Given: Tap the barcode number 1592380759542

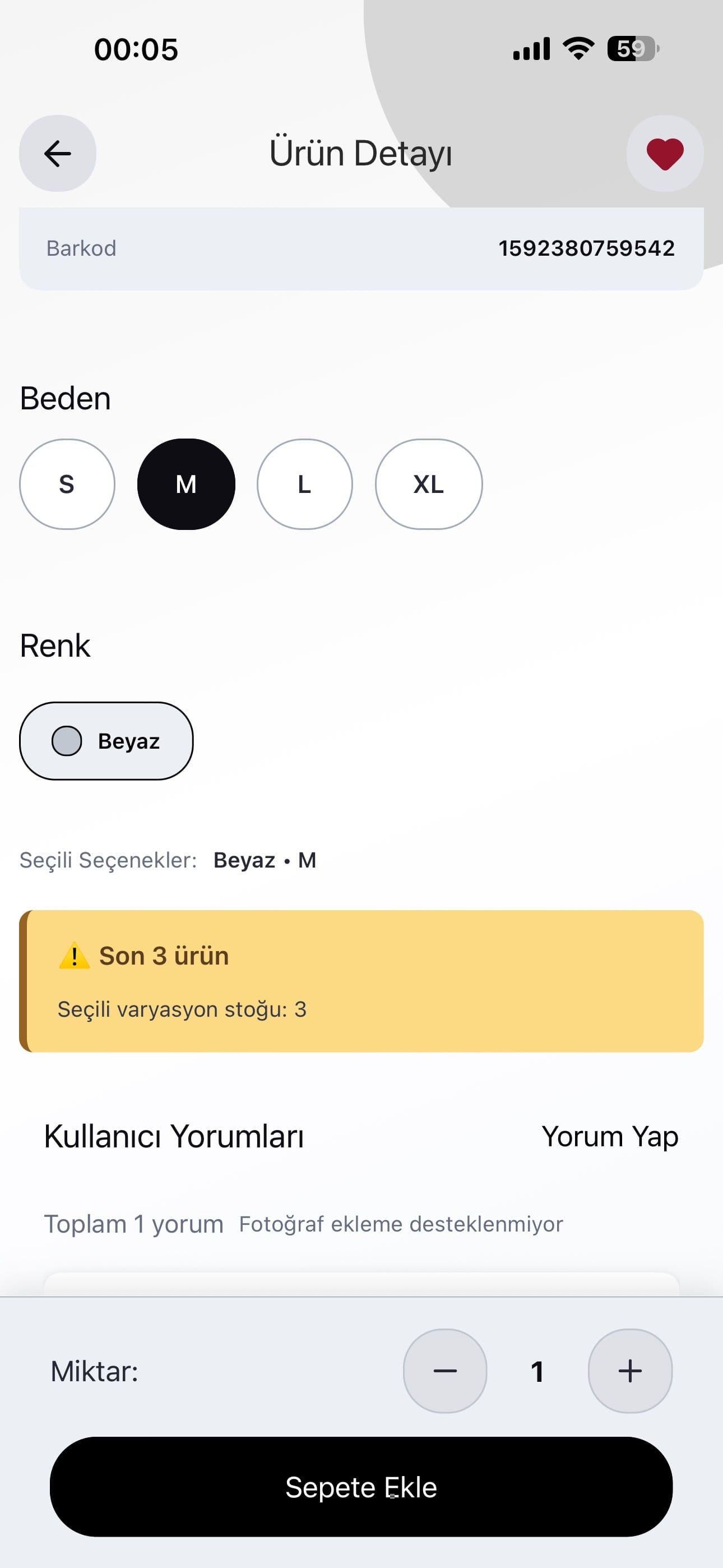Looking at the screenshot, I should point(587,248).
